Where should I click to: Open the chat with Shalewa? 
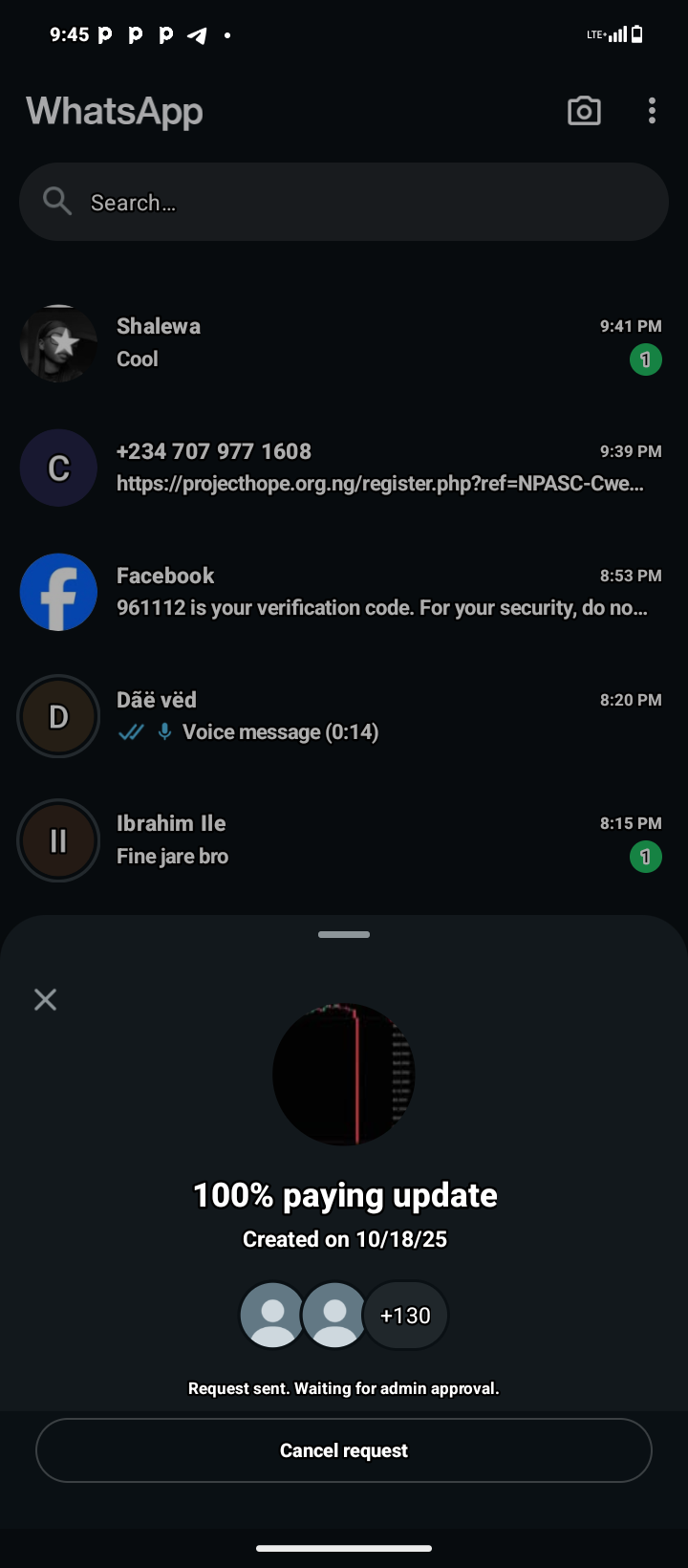pos(344,343)
